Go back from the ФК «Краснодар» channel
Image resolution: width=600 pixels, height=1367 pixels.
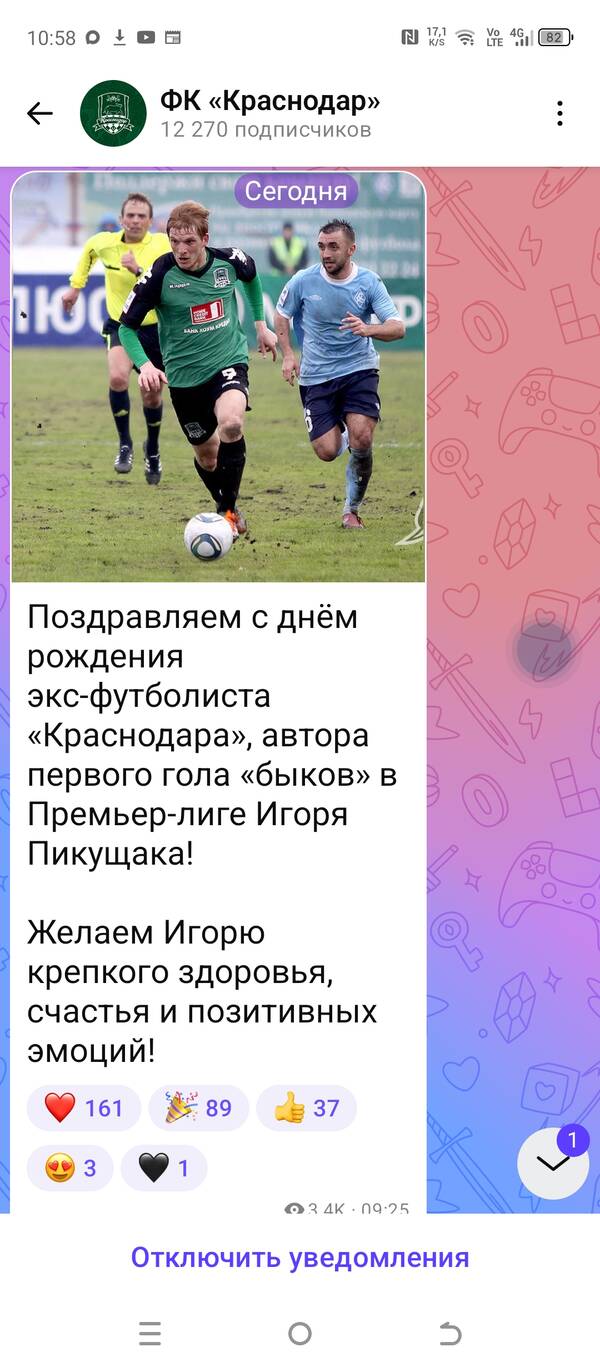coord(40,113)
